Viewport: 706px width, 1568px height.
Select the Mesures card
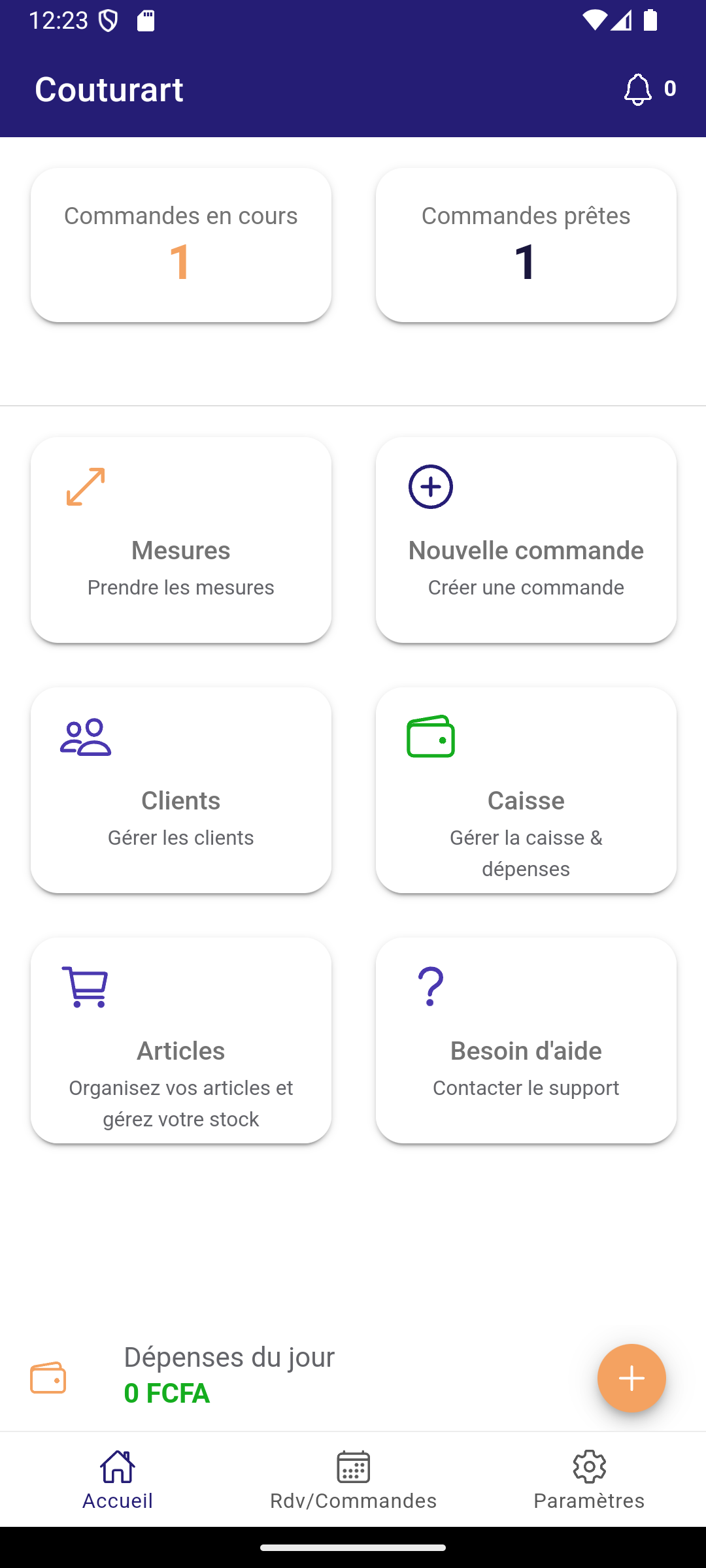coord(181,539)
